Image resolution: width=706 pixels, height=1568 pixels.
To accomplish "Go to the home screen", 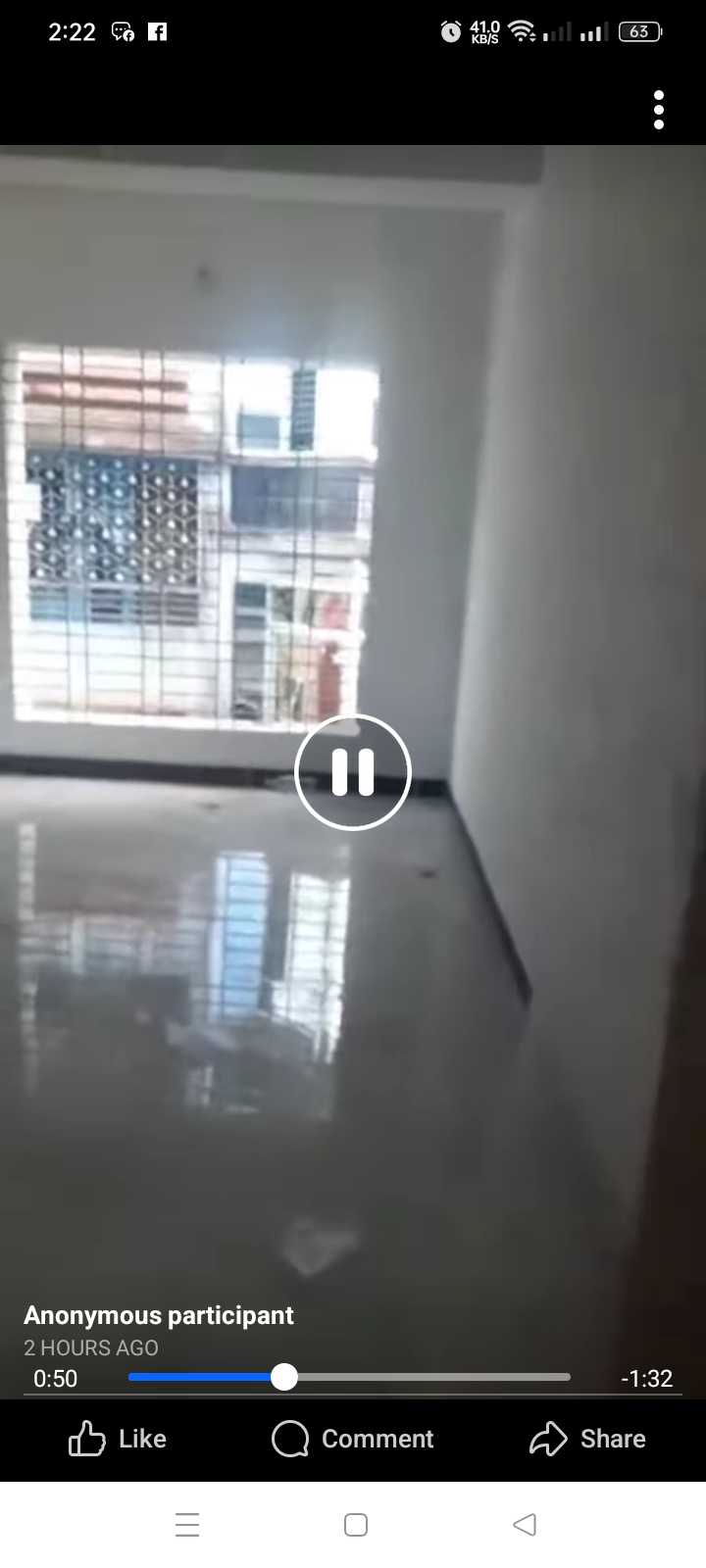I will click(356, 1525).
